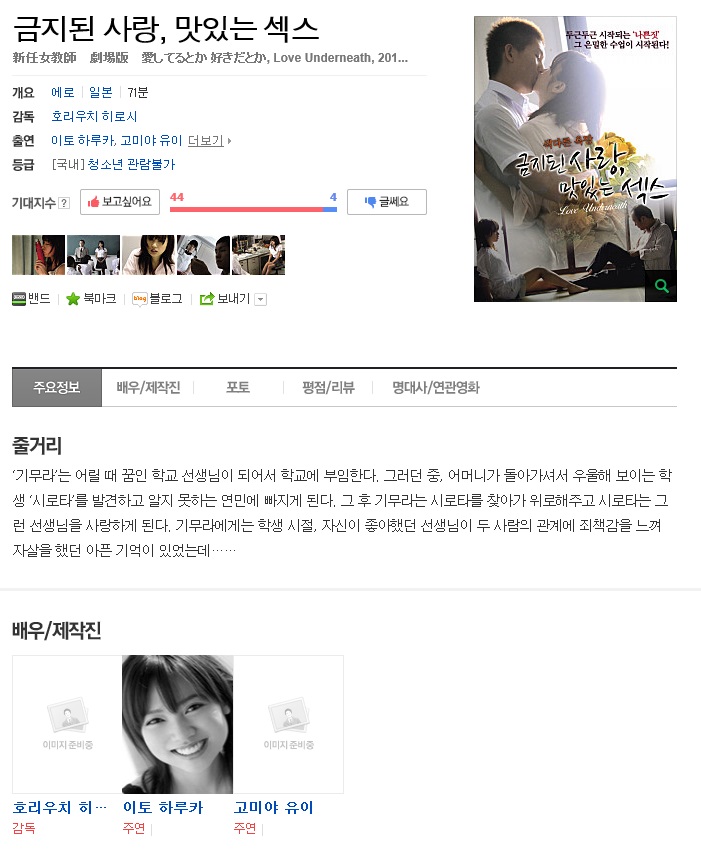Screen dimensions: 701x849
Task: Switch to the 포토 tab
Action: click(238, 388)
